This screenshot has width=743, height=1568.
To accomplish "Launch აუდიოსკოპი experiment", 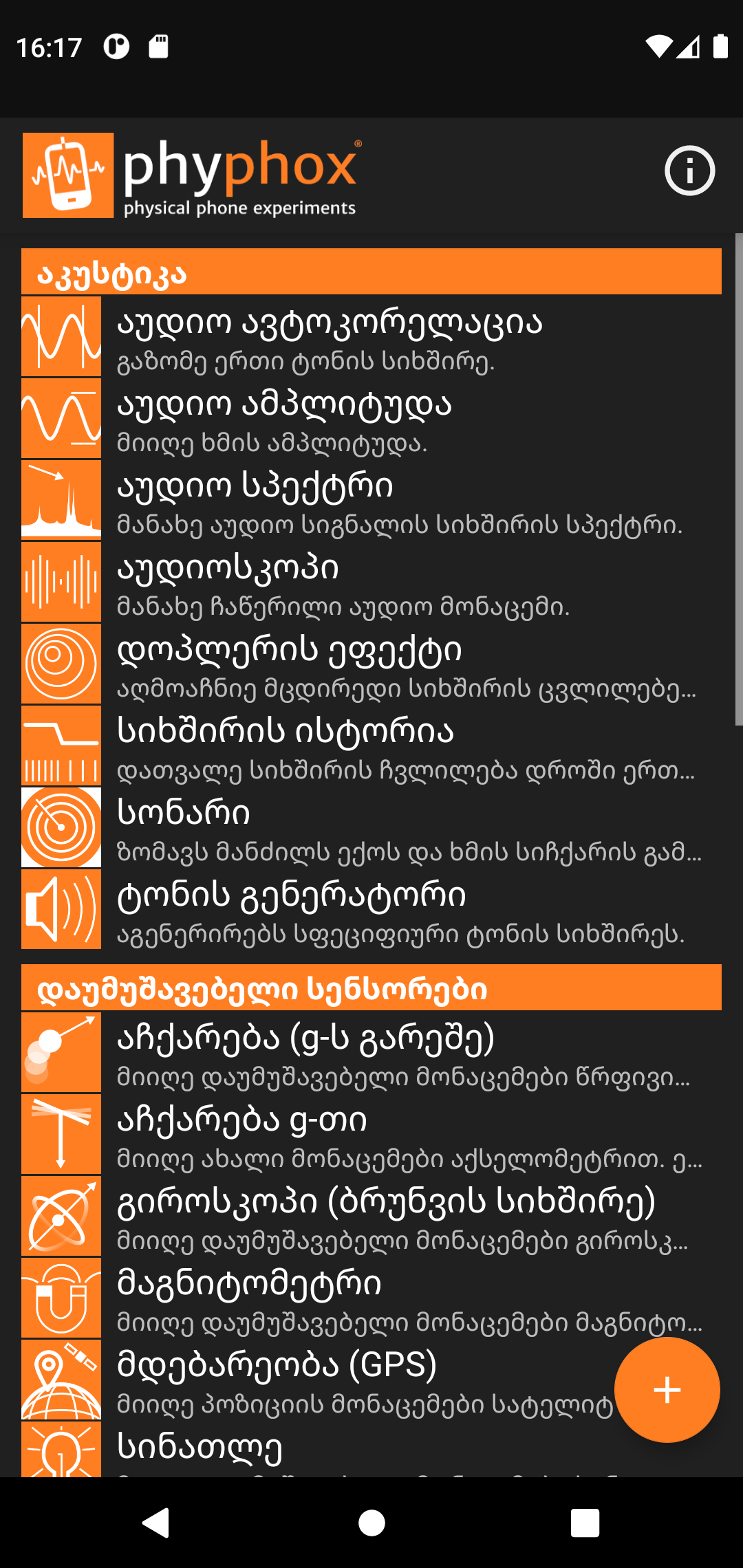I will click(371, 582).
